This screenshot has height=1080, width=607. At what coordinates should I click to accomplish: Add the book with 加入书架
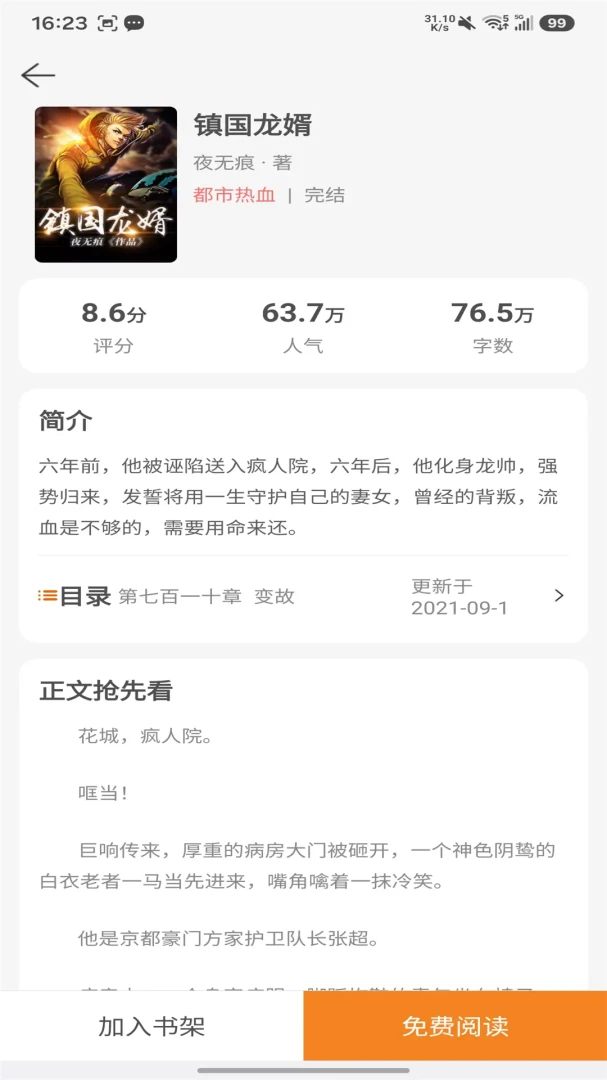pos(152,1026)
